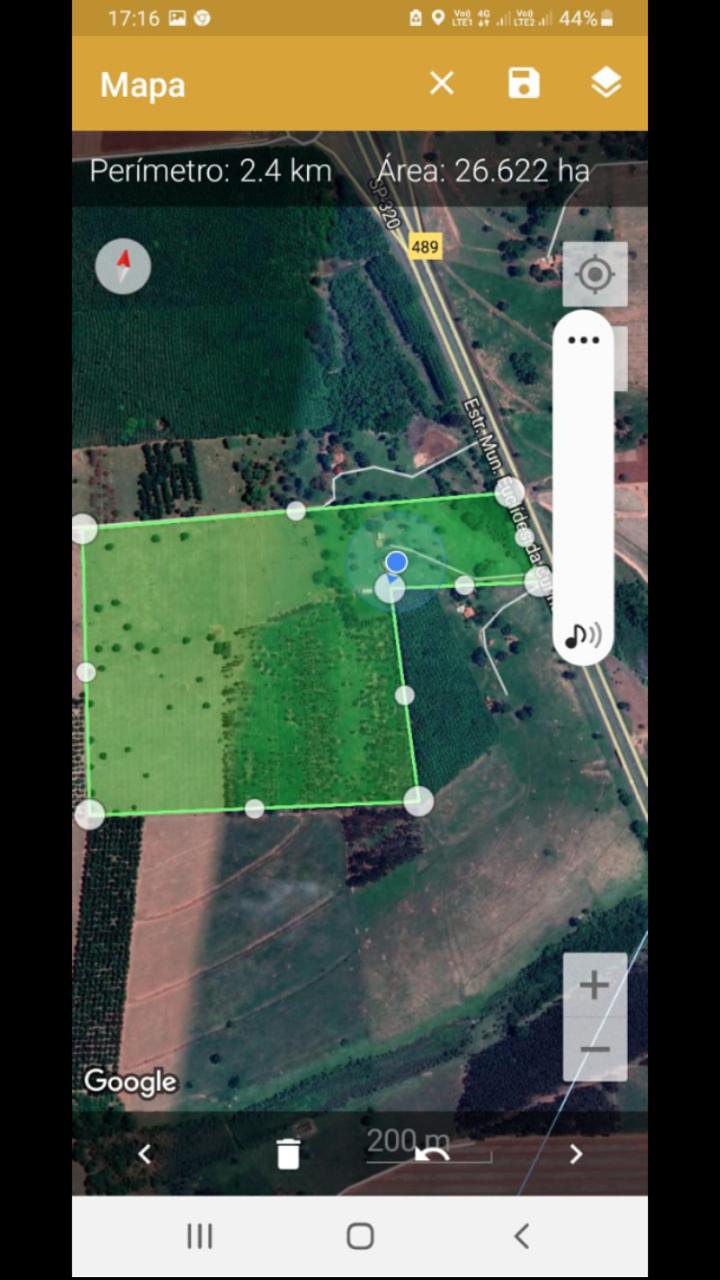The height and width of the screenshot is (1280, 720).
Task: Open recent apps from navigation bar
Action: tap(200, 1236)
